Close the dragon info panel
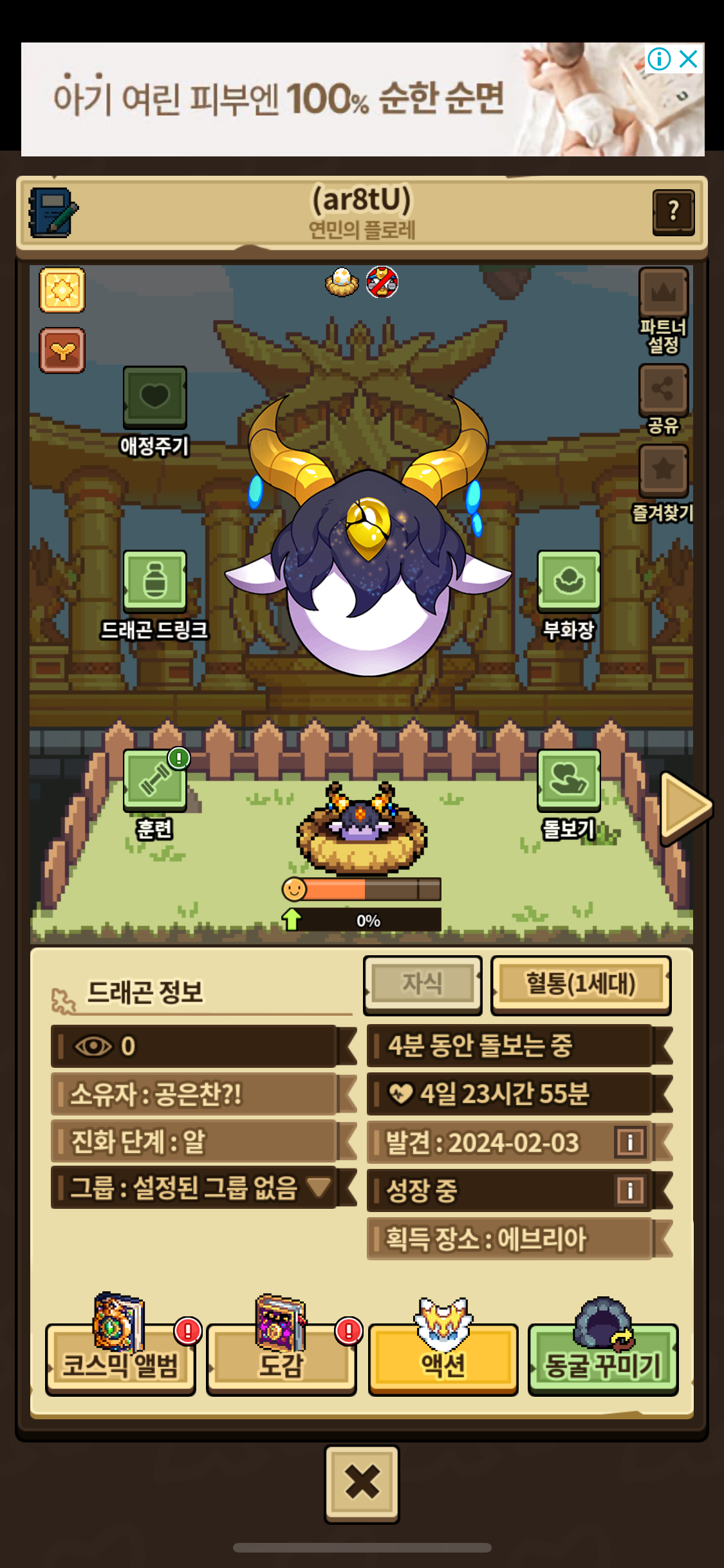724x1568 pixels. pos(362,1483)
